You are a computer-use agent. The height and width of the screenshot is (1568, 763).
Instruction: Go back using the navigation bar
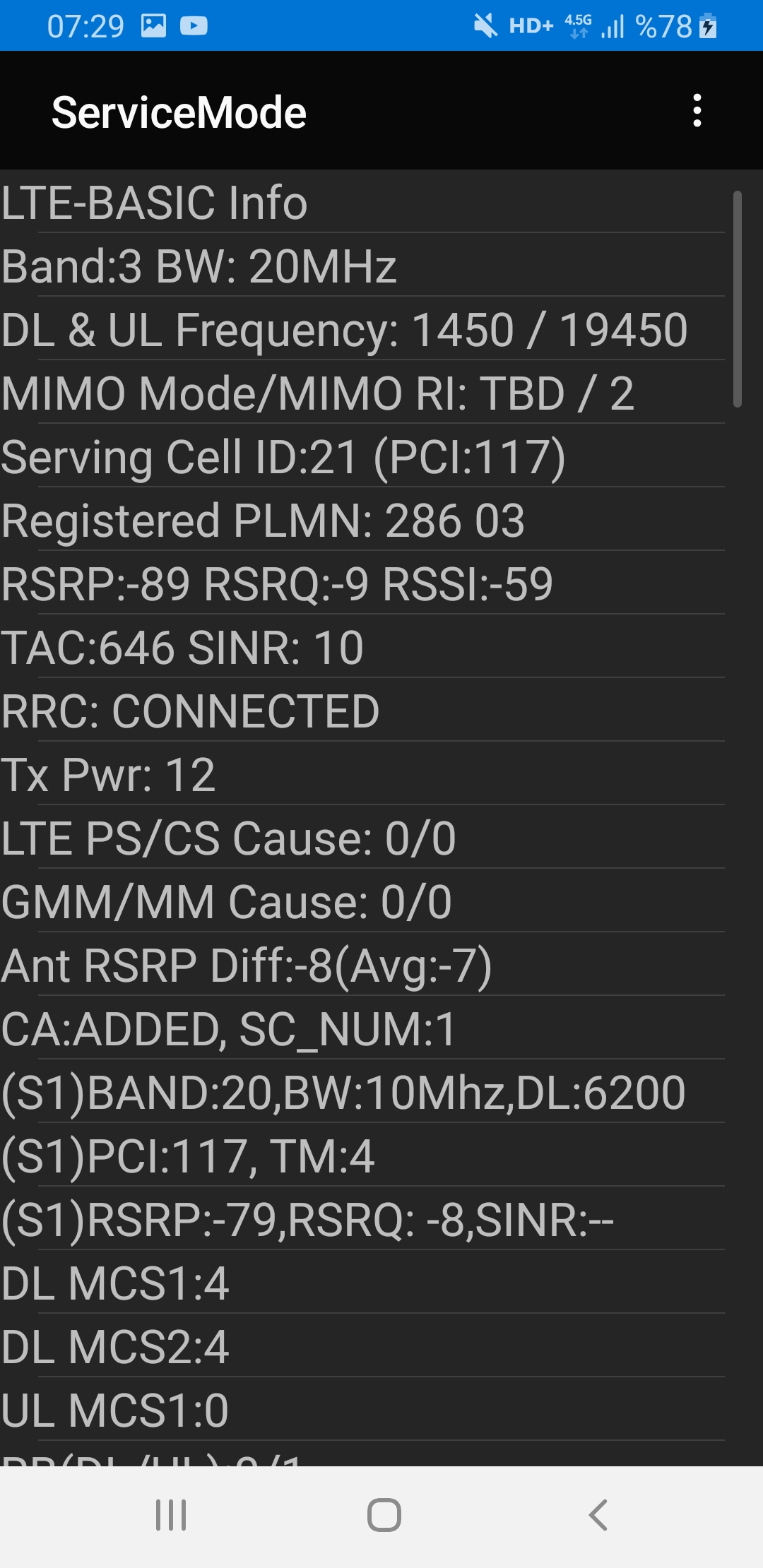[x=598, y=1514]
